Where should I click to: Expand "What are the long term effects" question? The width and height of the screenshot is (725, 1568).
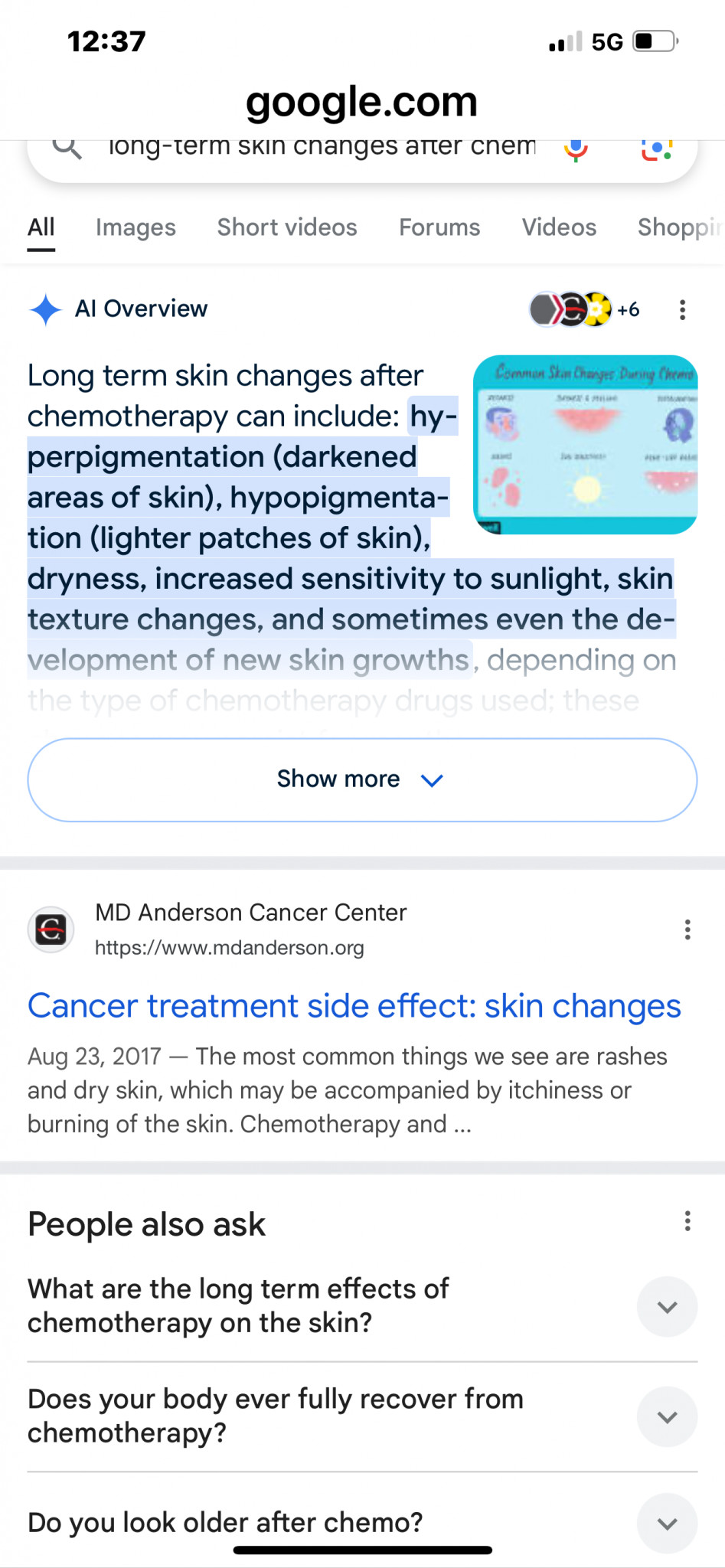pyautogui.click(x=667, y=1306)
